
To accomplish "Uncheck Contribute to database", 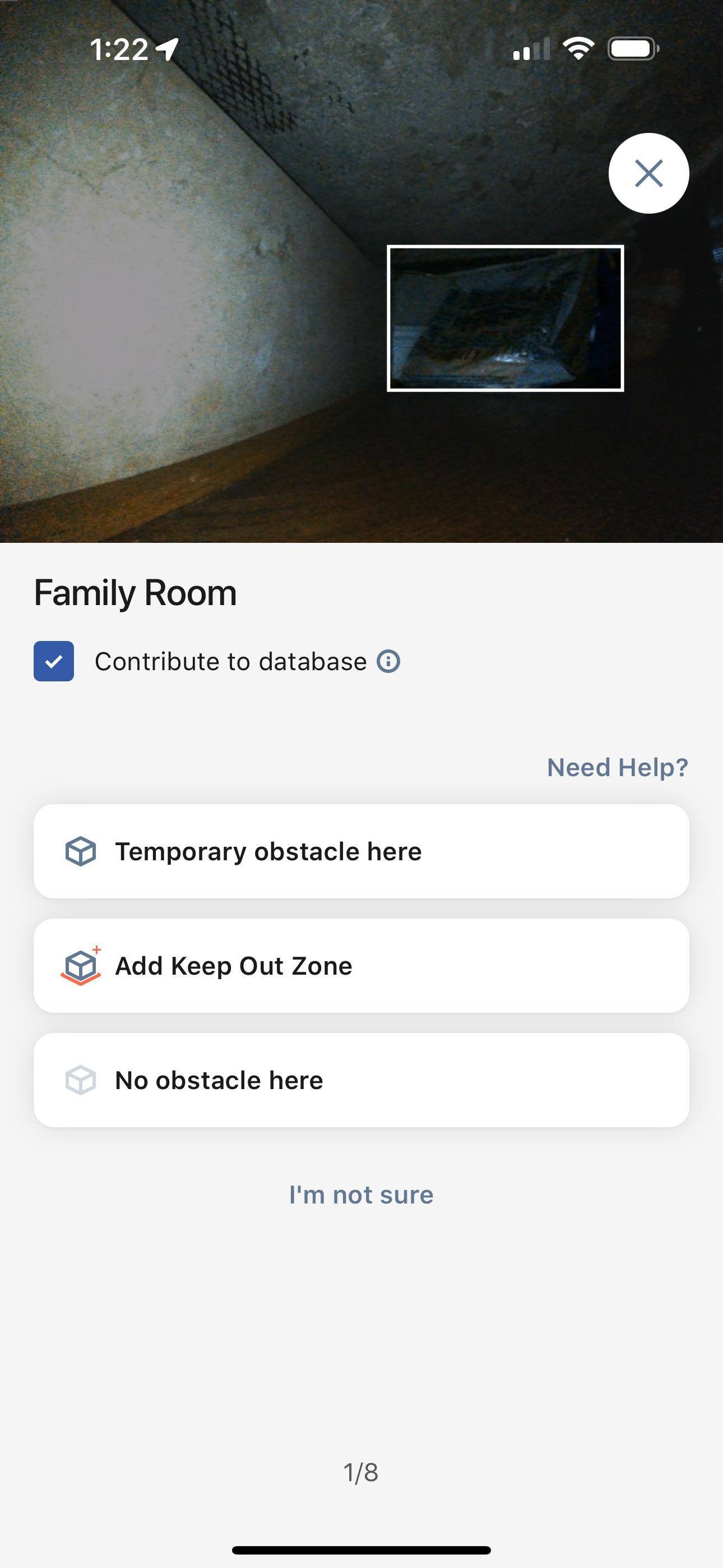I will tap(54, 661).
